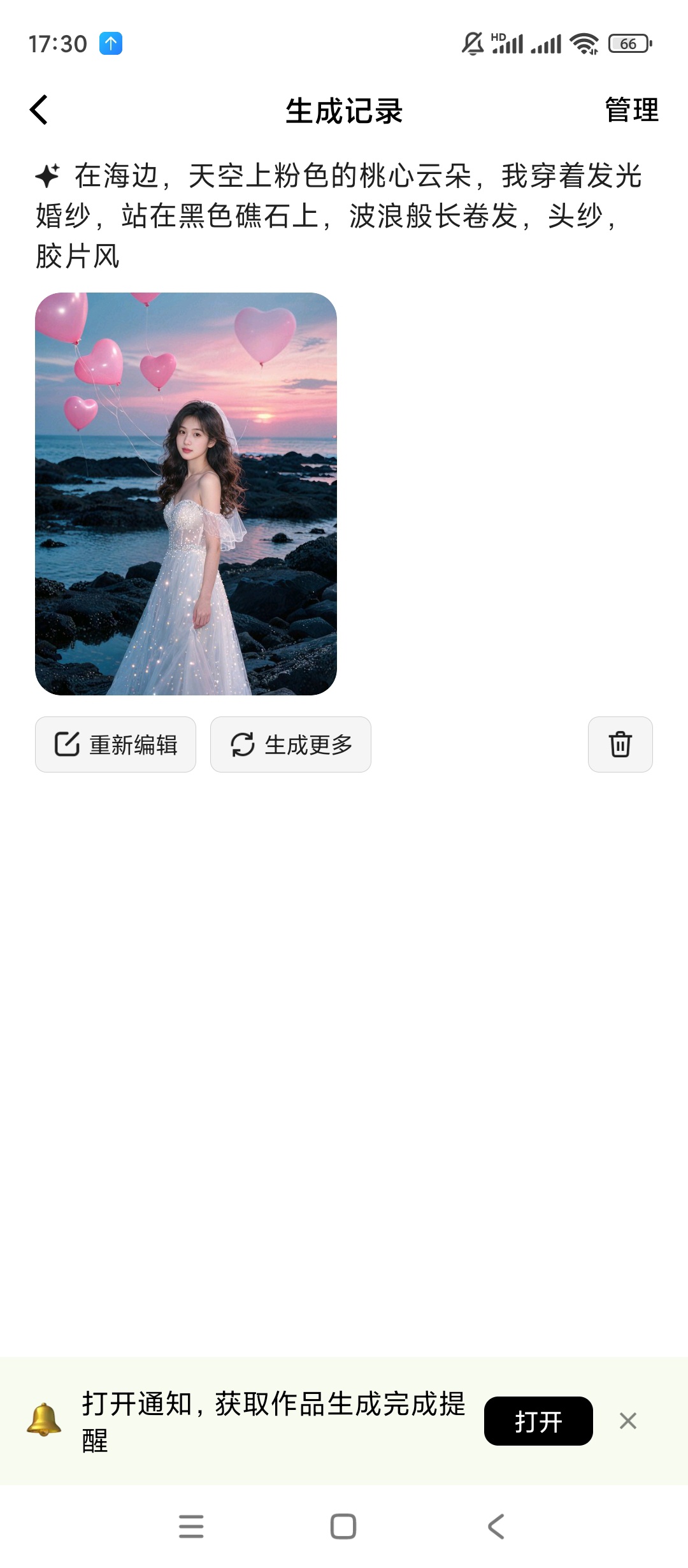Viewport: 688px width, 1568px height.
Task: Dismiss the notification reminder banner
Action: pyautogui.click(x=628, y=1421)
